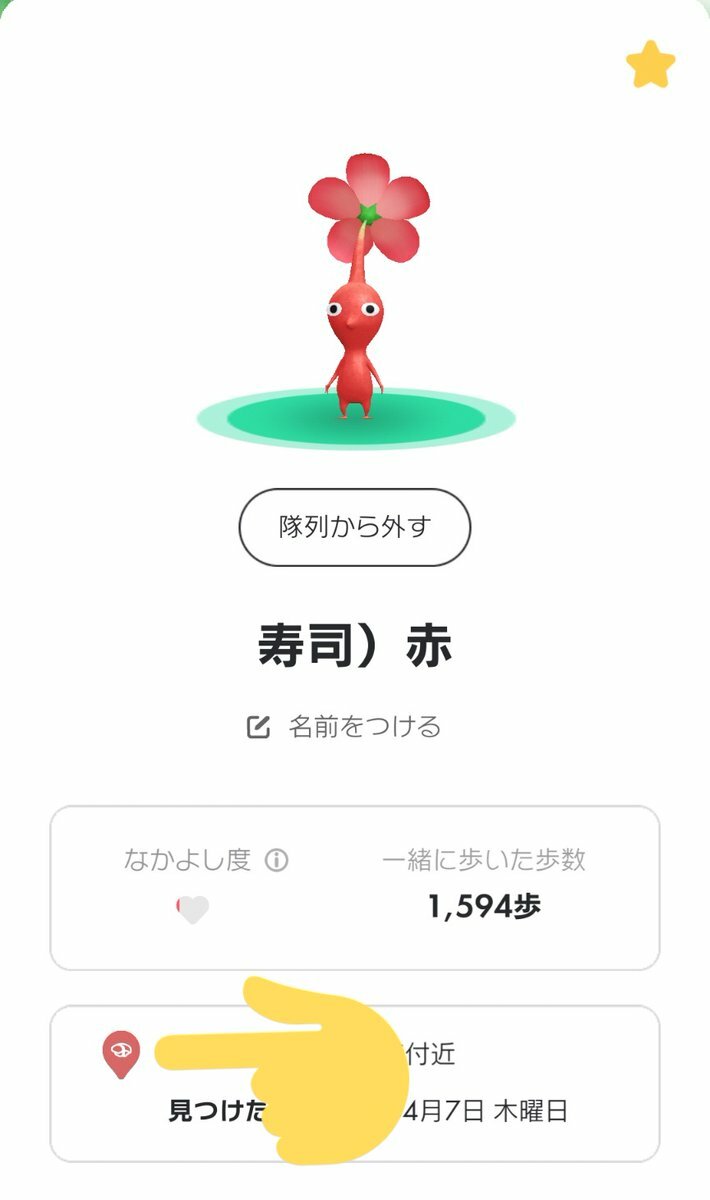Toggle the favorite star icon
The width and height of the screenshot is (710, 1200).
pyautogui.click(x=651, y=64)
